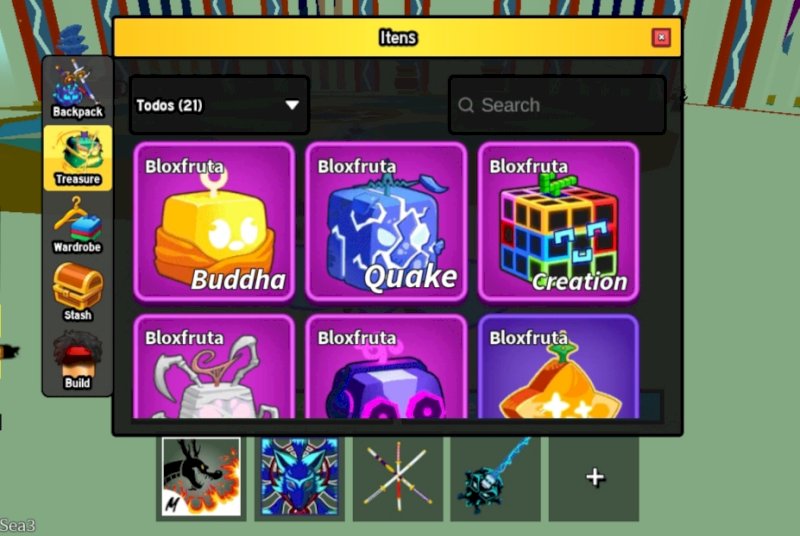The height and width of the screenshot is (536, 800).
Task: Switch to the Treasure tab
Action: click(x=77, y=158)
